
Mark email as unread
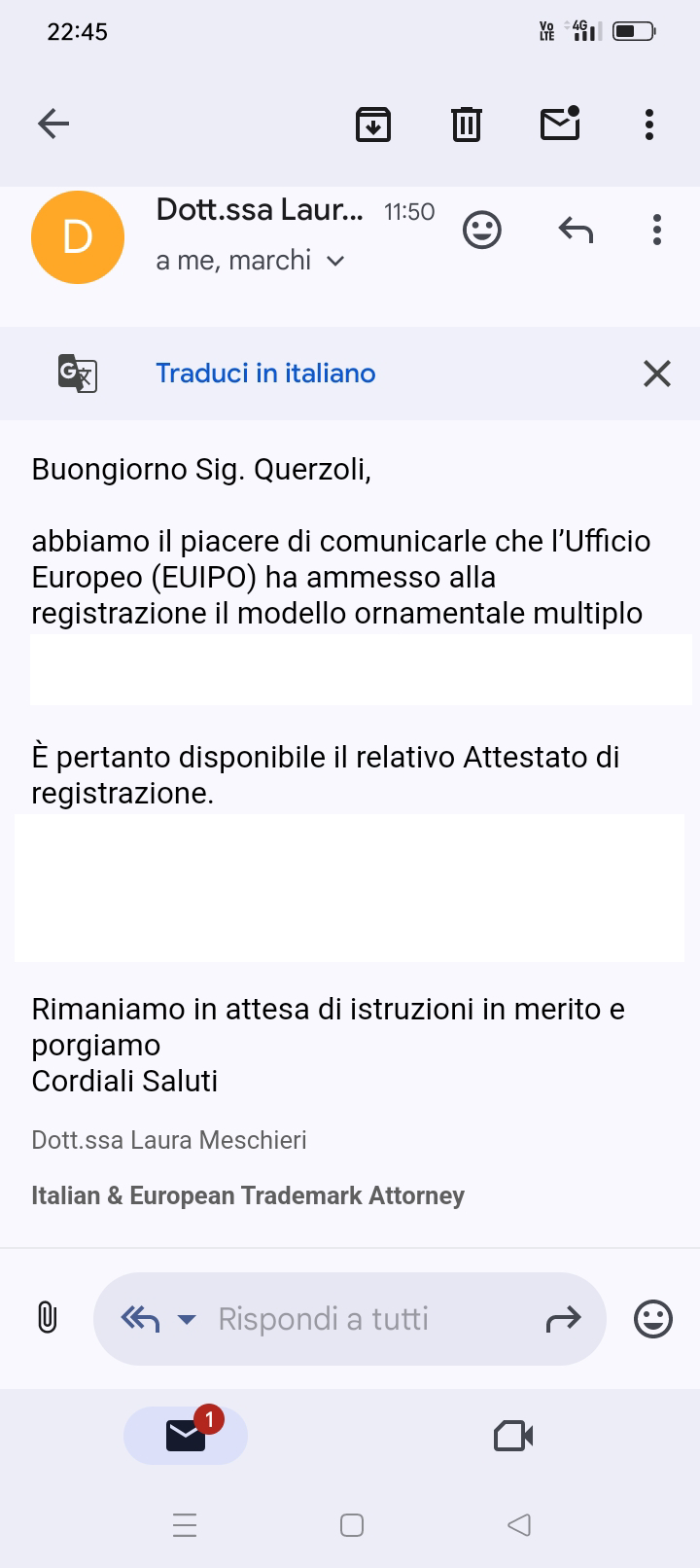560,124
